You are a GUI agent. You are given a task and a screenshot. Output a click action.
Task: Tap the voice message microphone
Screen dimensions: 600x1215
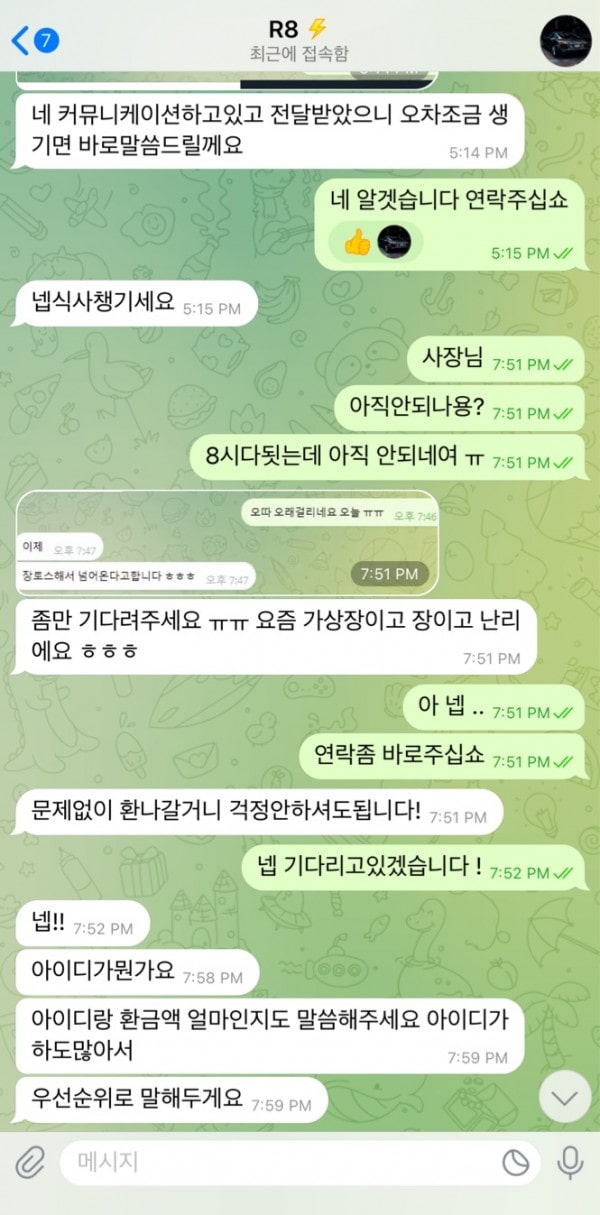point(570,1162)
